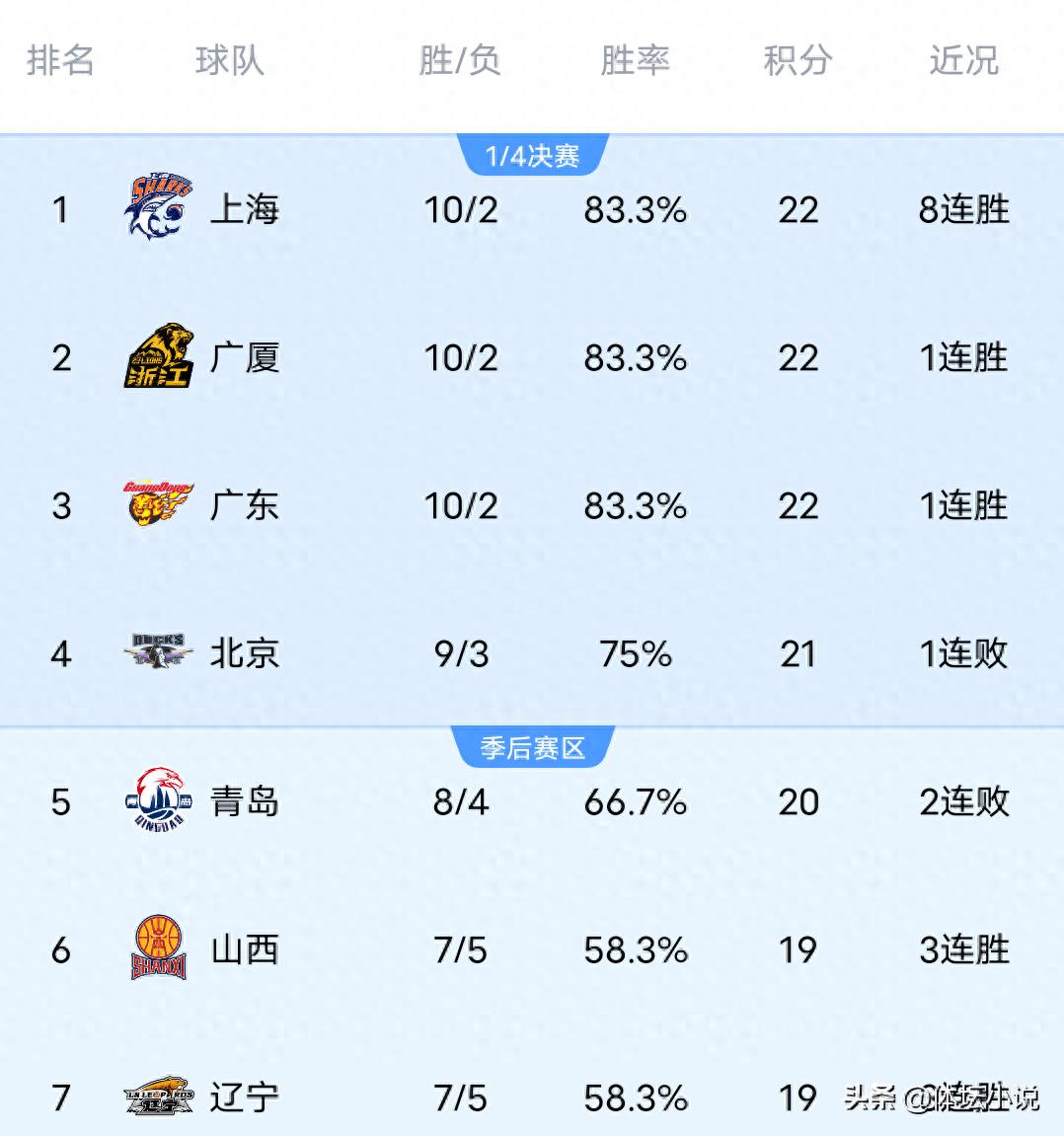
Task: Click the 胜/负 column header
Action: 460,61
